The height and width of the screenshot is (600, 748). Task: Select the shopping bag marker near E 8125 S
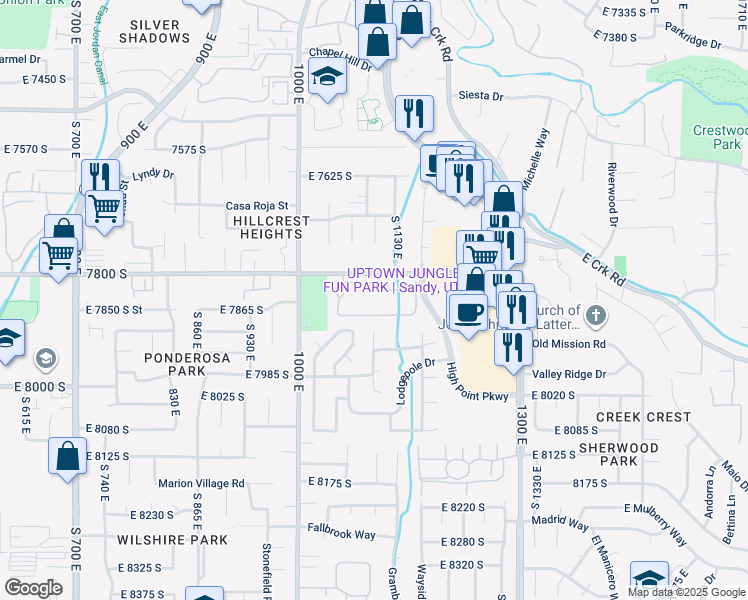tap(67, 456)
